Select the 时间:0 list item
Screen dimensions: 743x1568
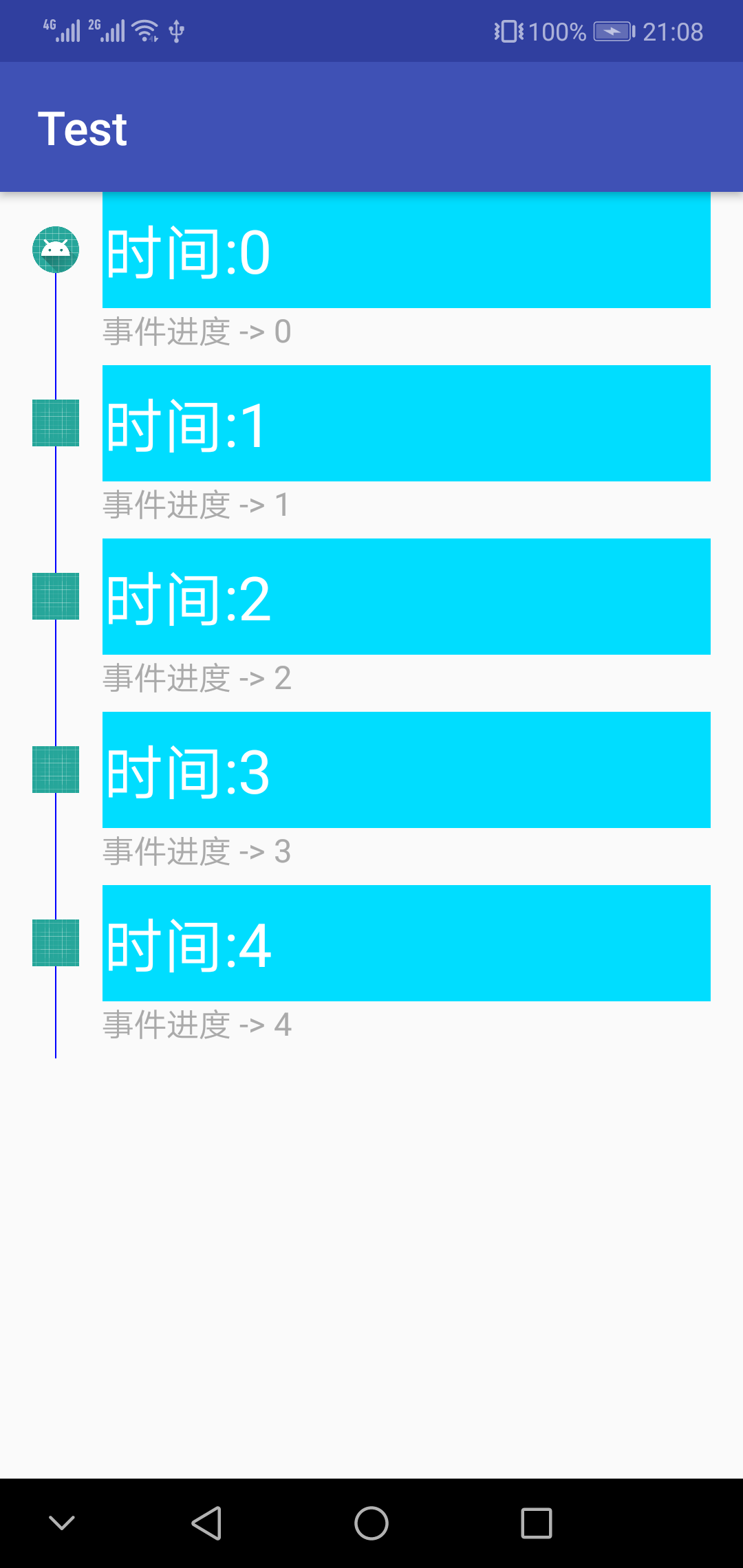[406, 250]
